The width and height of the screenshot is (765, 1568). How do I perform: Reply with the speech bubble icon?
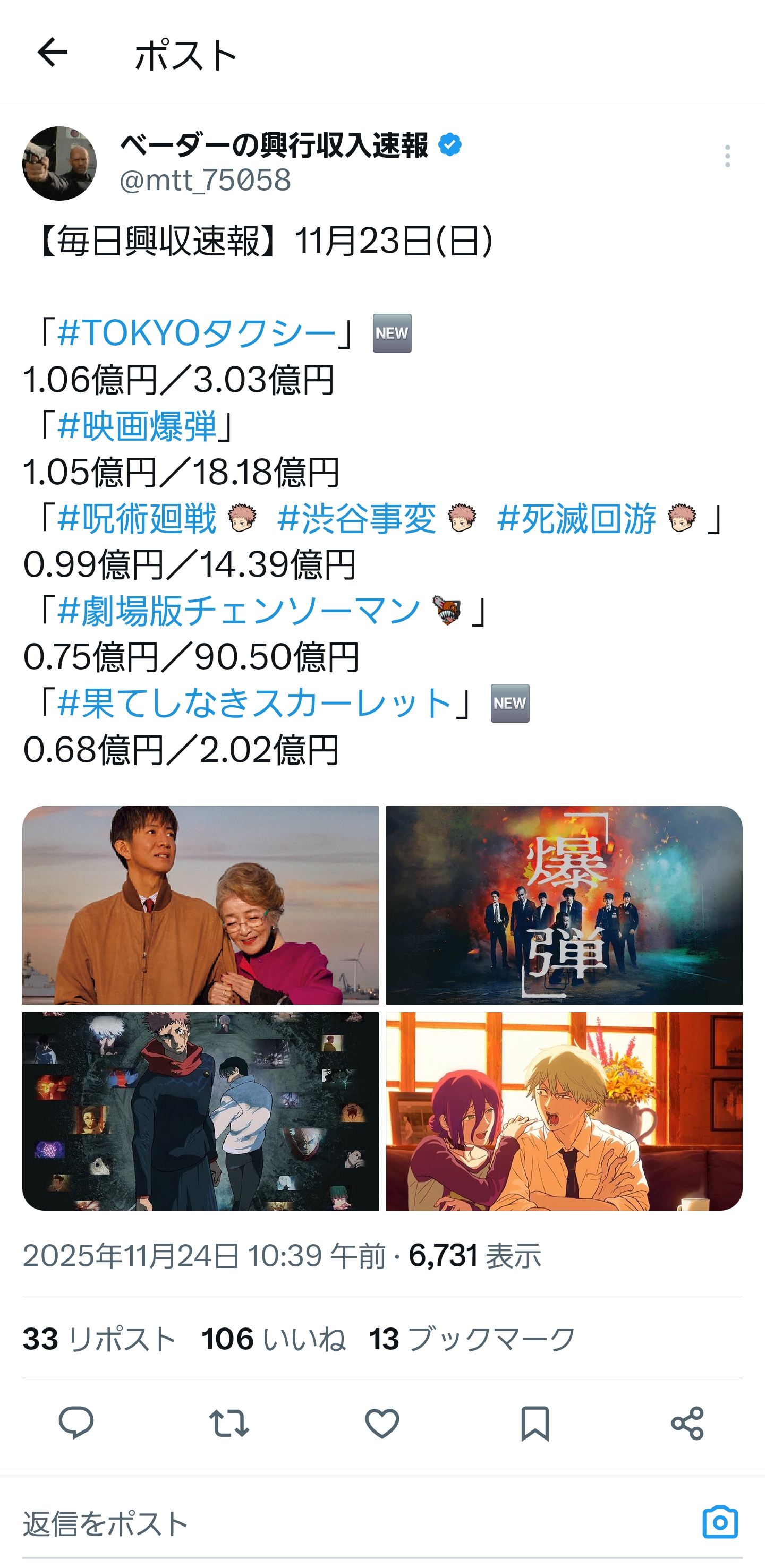coord(76,1423)
